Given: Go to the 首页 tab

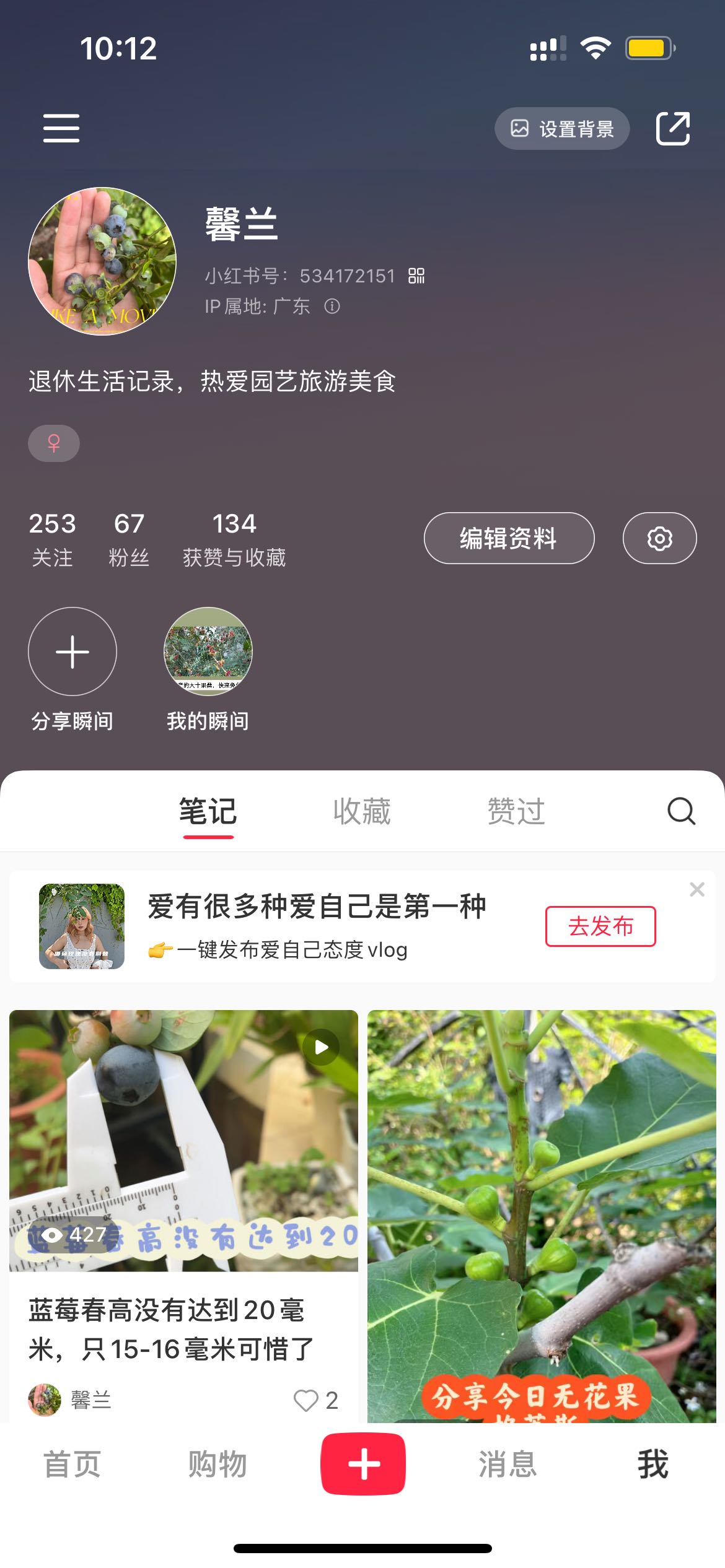Looking at the screenshot, I should pyautogui.click(x=72, y=1465).
